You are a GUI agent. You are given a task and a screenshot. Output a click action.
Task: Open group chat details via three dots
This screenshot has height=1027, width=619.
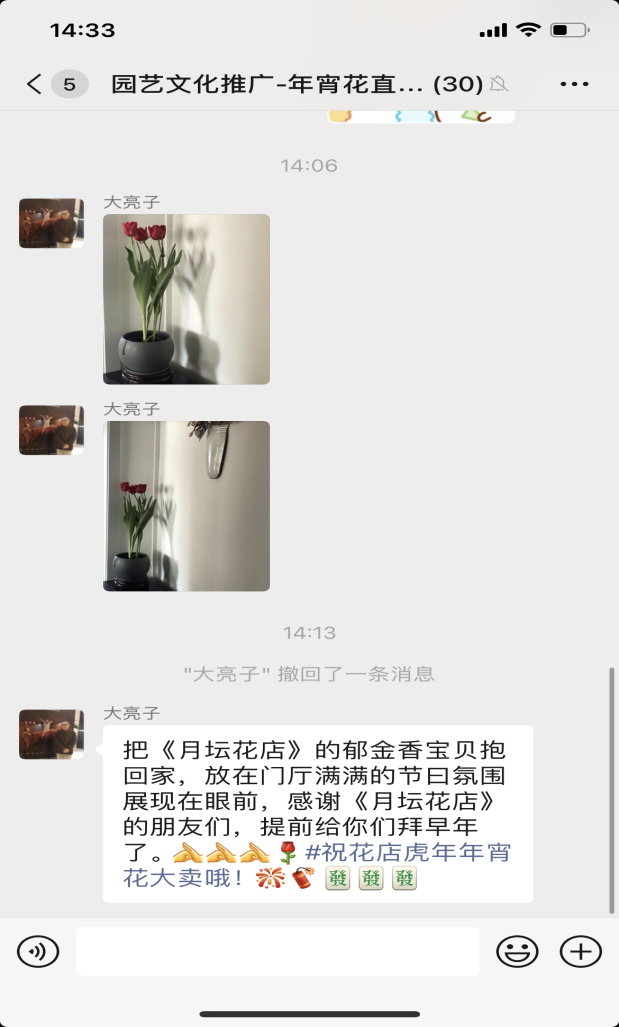coord(574,84)
